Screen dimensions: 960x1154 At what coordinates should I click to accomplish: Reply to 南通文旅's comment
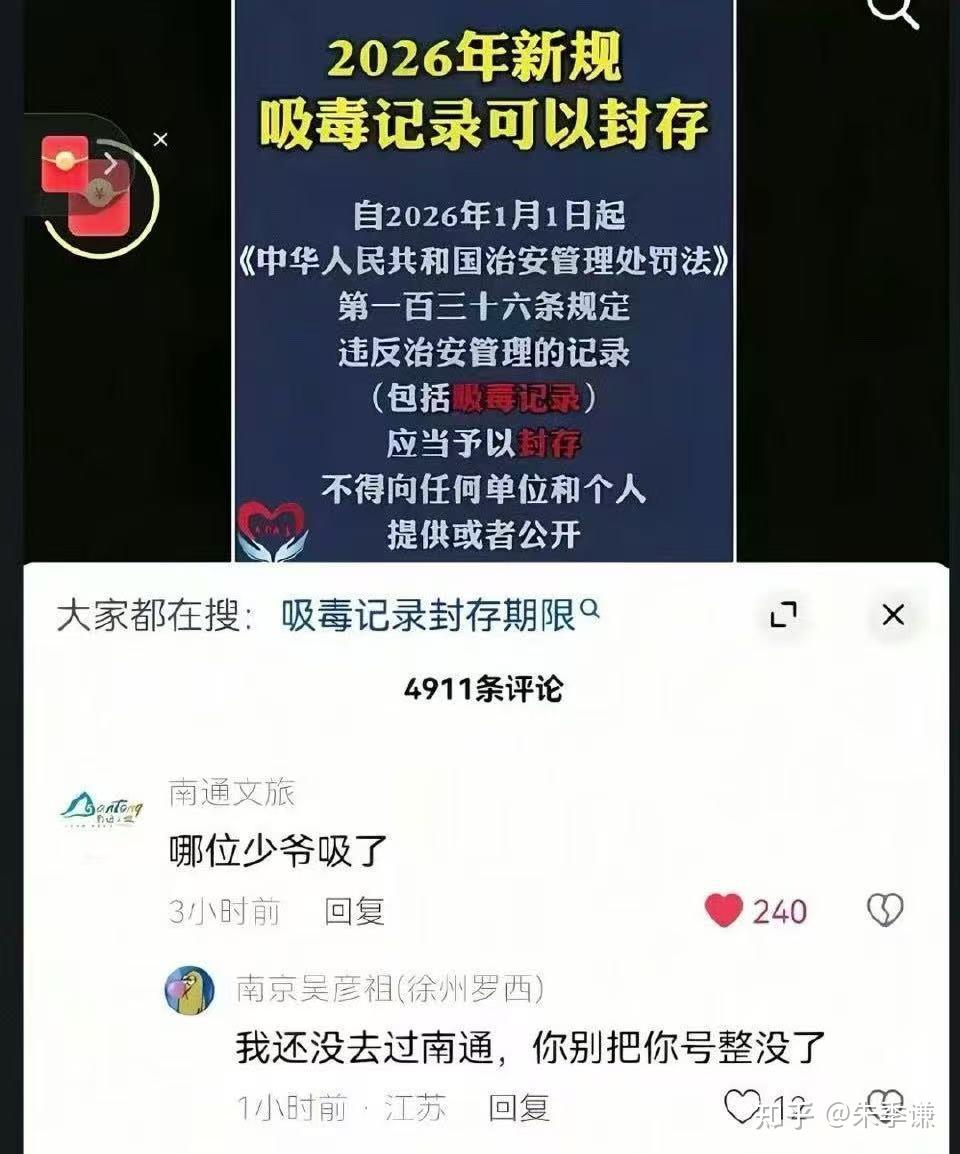(354, 911)
